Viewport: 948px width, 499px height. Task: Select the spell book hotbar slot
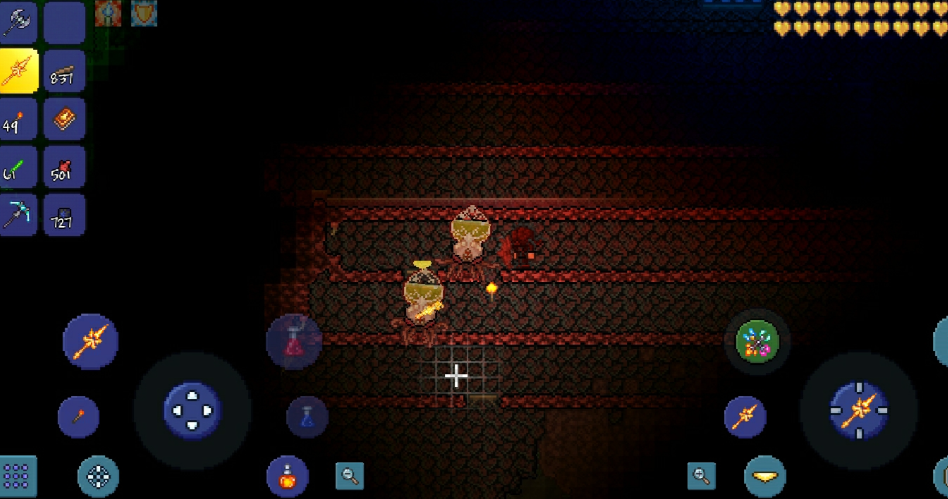(x=65, y=119)
